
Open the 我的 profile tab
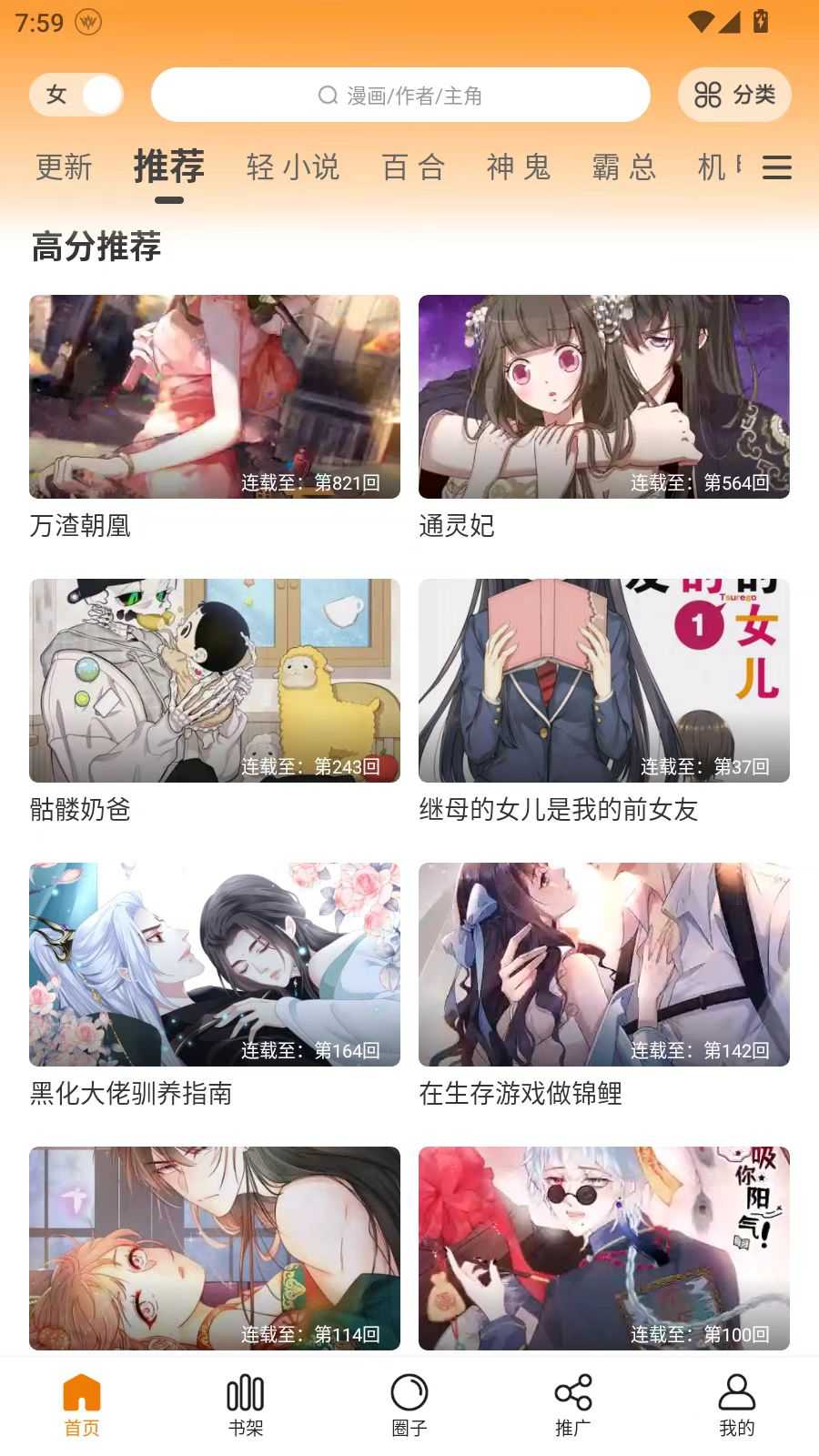click(736, 1405)
